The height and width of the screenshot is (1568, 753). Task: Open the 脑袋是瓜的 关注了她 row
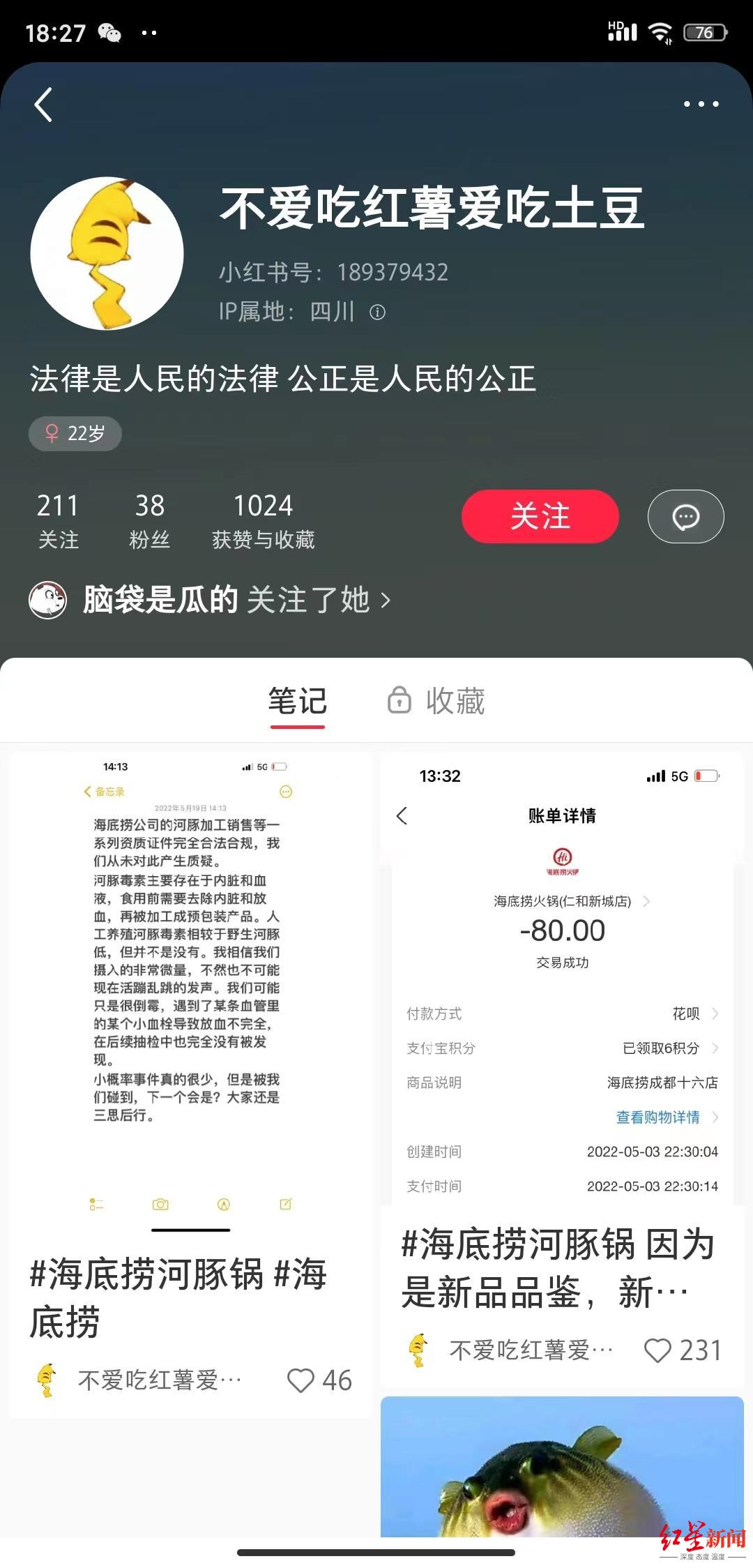click(210, 600)
